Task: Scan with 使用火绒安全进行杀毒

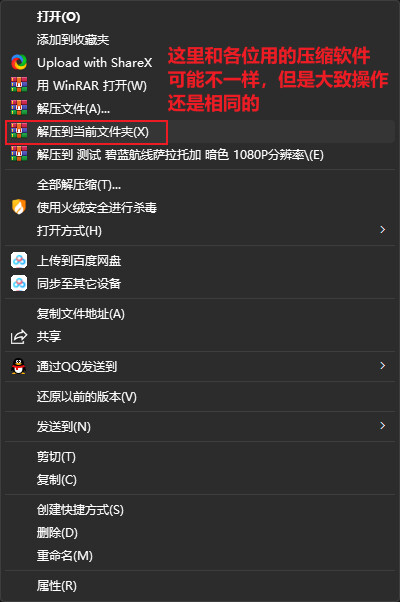Action: click(200, 208)
